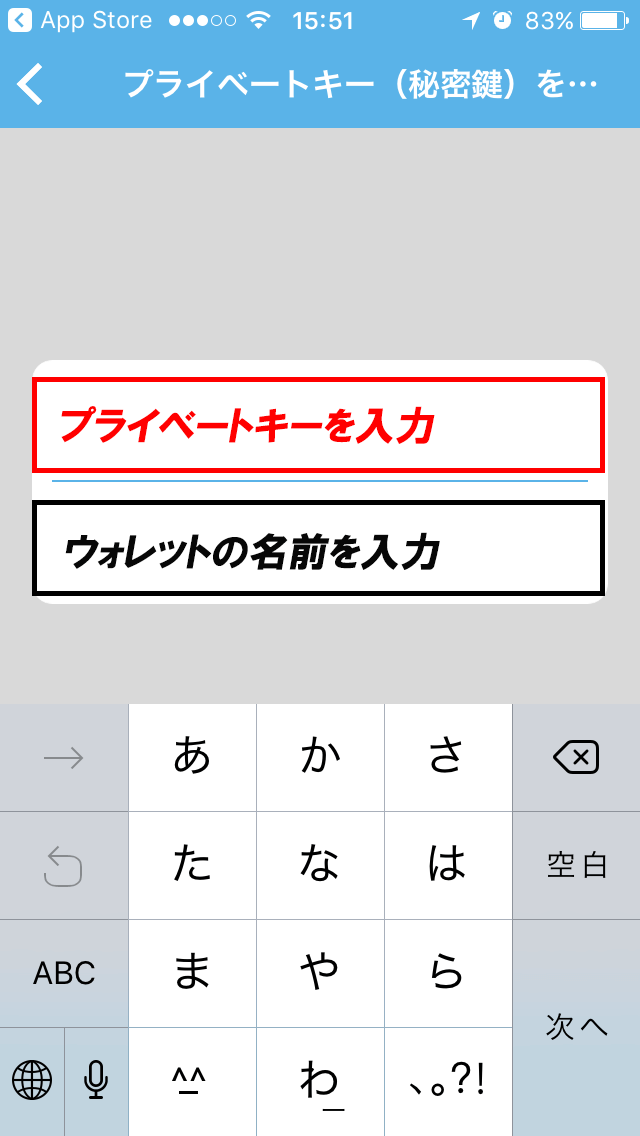This screenshot has height=1136, width=640.
Task: Select the wallet name input field
Action: 318,548
